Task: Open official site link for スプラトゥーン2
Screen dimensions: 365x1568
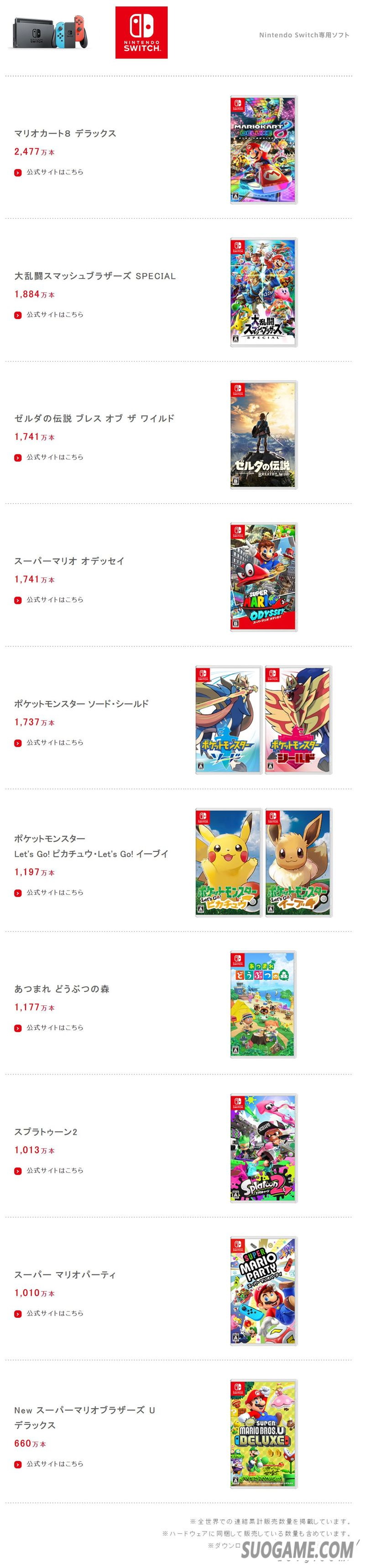Action: click(x=54, y=1170)
